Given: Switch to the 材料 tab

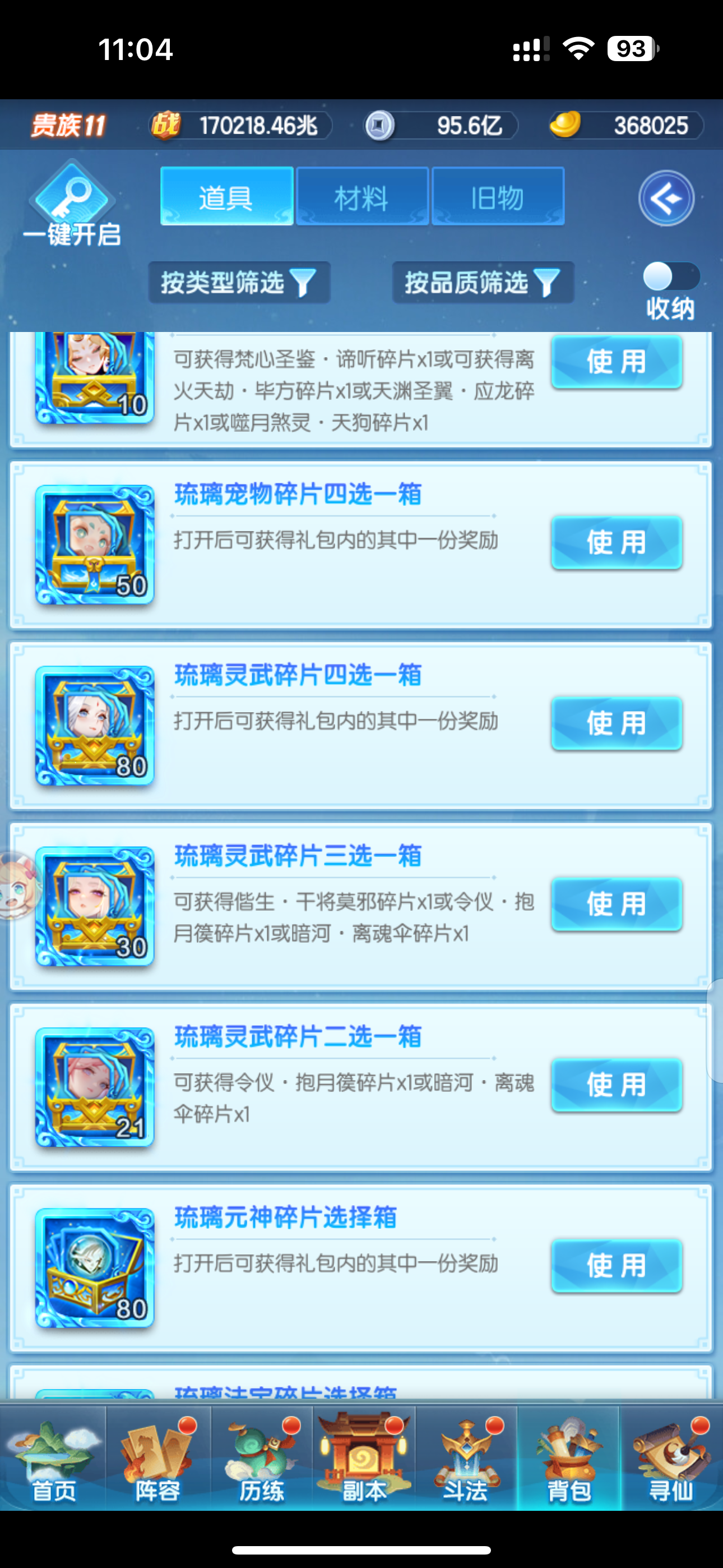Looking at the screenshot, I should pyautogui.click(x=362, y=197).
